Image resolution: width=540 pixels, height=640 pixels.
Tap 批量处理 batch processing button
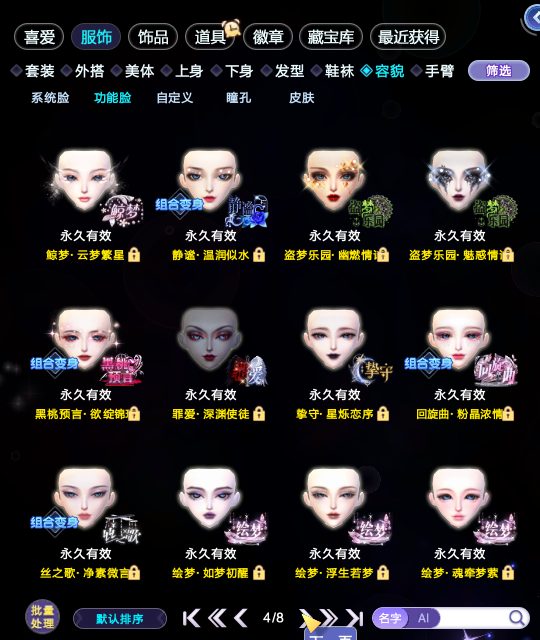(x=42, y=617)
